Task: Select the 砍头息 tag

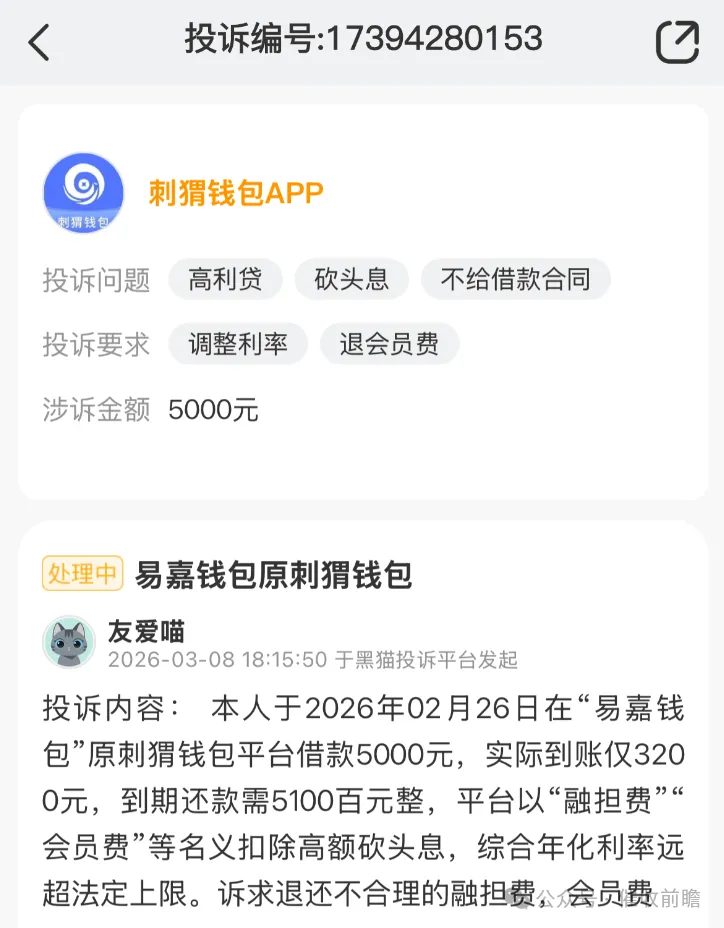Action: click(x=351, y=279)
